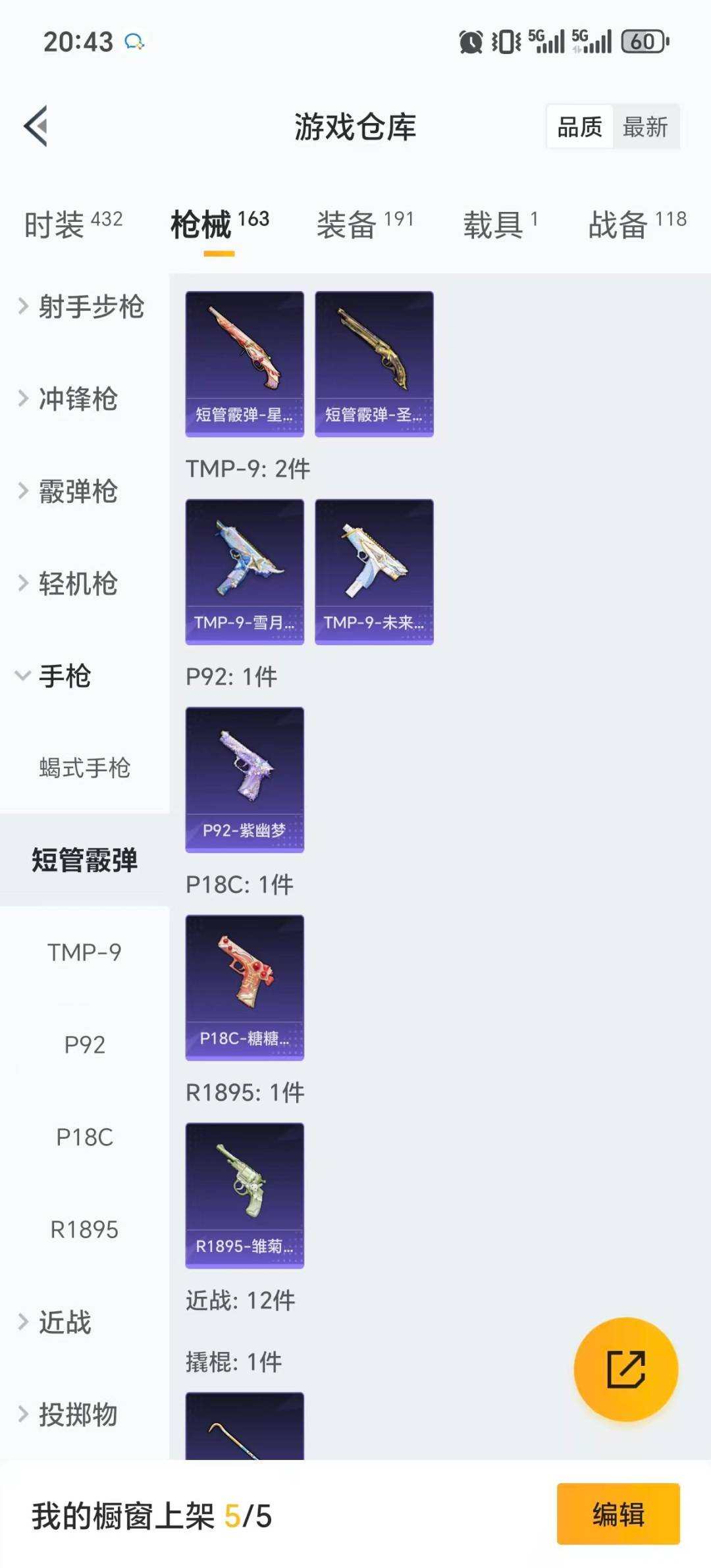Select the 短管霰弹-星 shotgun thumbnail
The height and width of the screenshot is (1568, 711).
(x=244, y=362)
